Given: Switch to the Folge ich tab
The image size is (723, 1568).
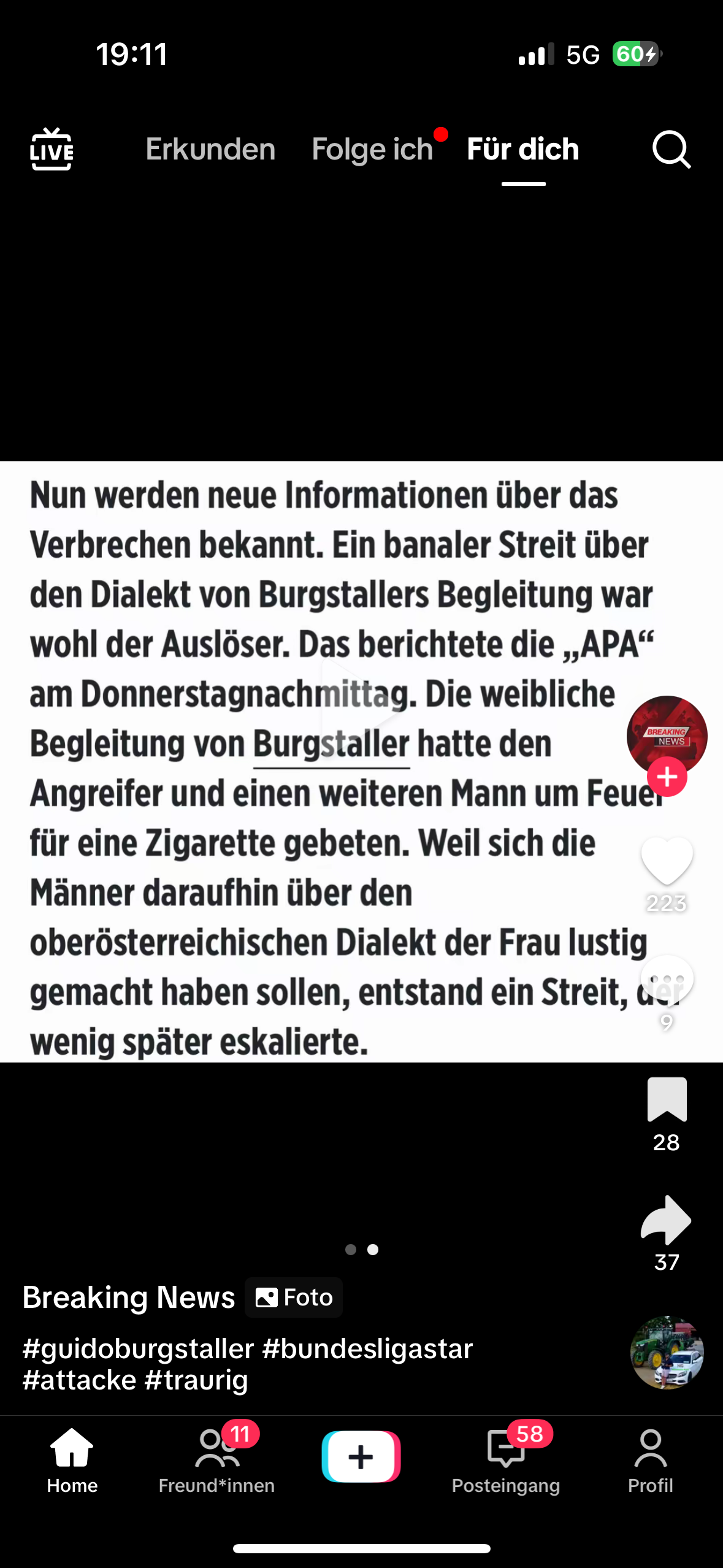Looking at the screenshot, I should coord(372,149).
